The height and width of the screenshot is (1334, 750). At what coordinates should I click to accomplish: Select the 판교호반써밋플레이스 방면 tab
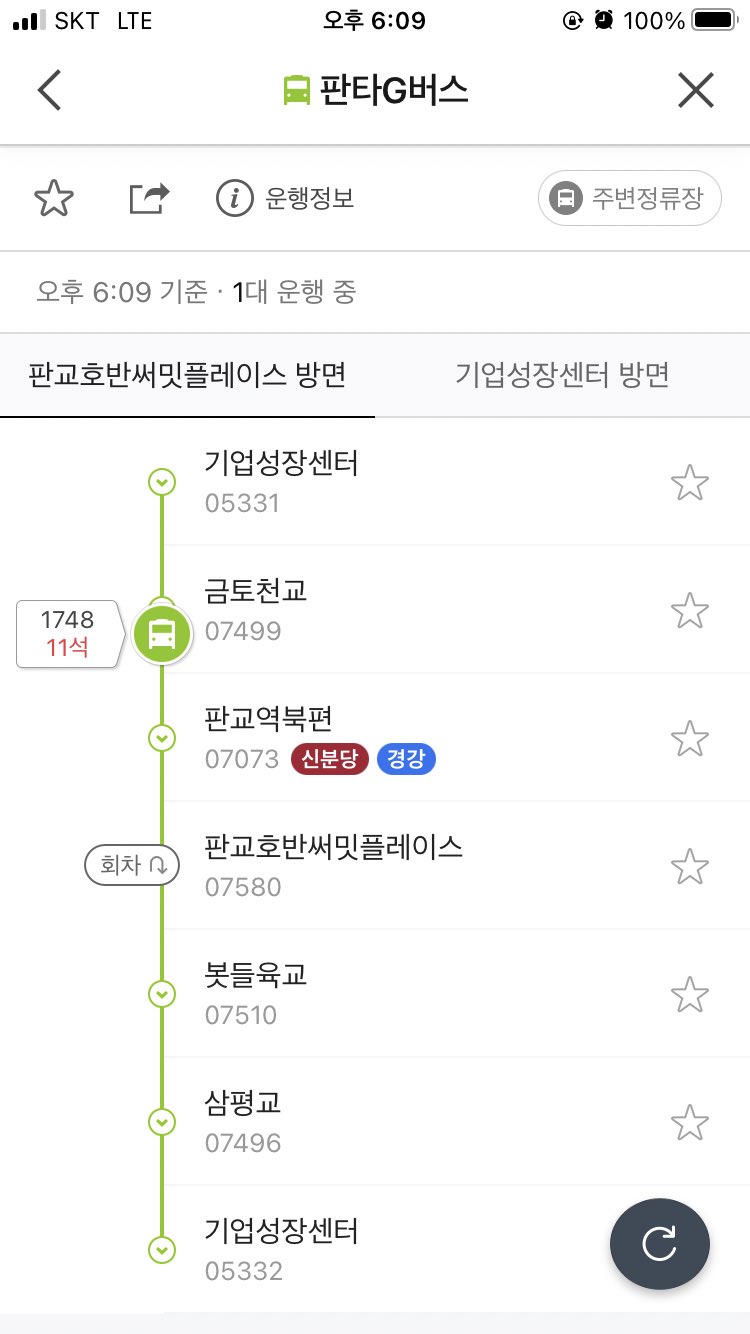click(187, 375)
